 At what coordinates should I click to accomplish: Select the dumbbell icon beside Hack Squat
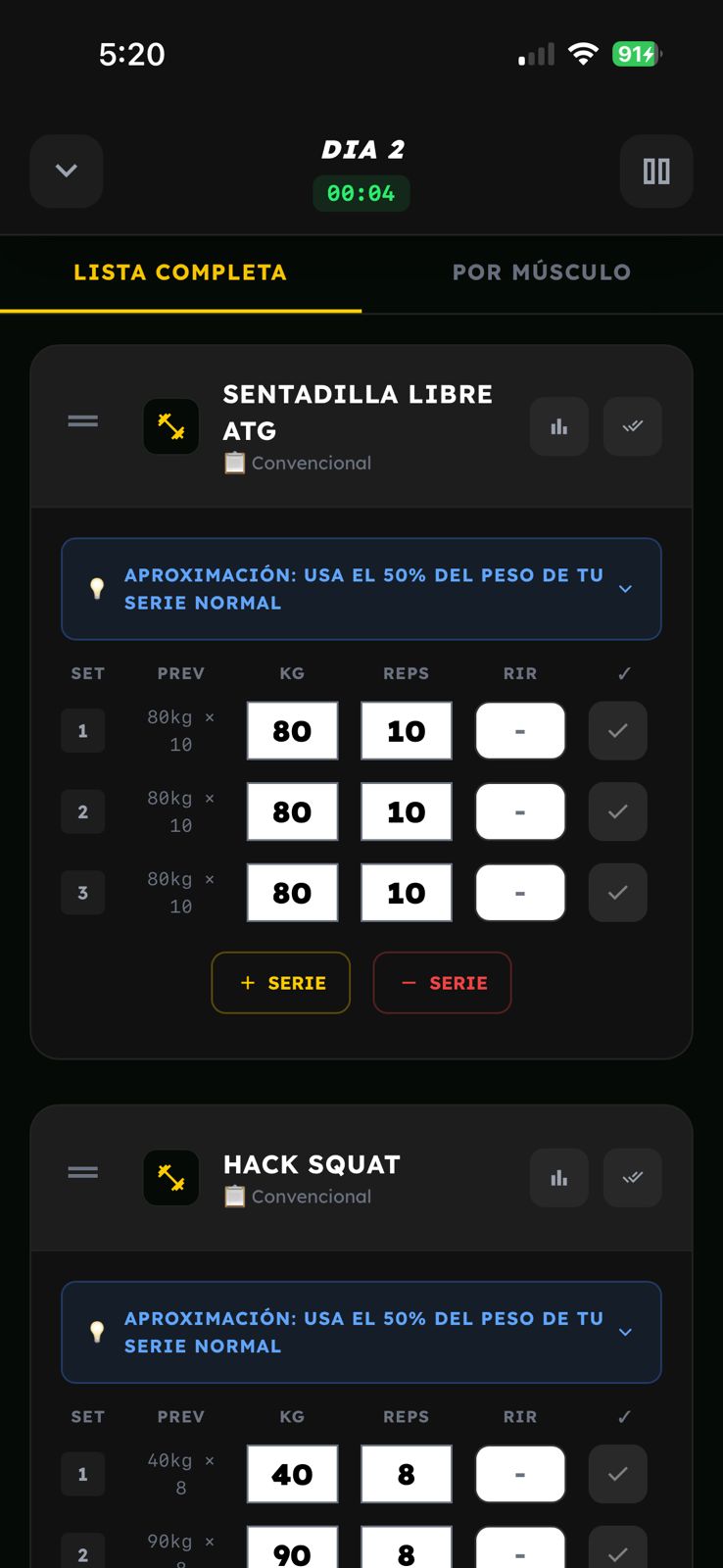[x=170, y=1177]
